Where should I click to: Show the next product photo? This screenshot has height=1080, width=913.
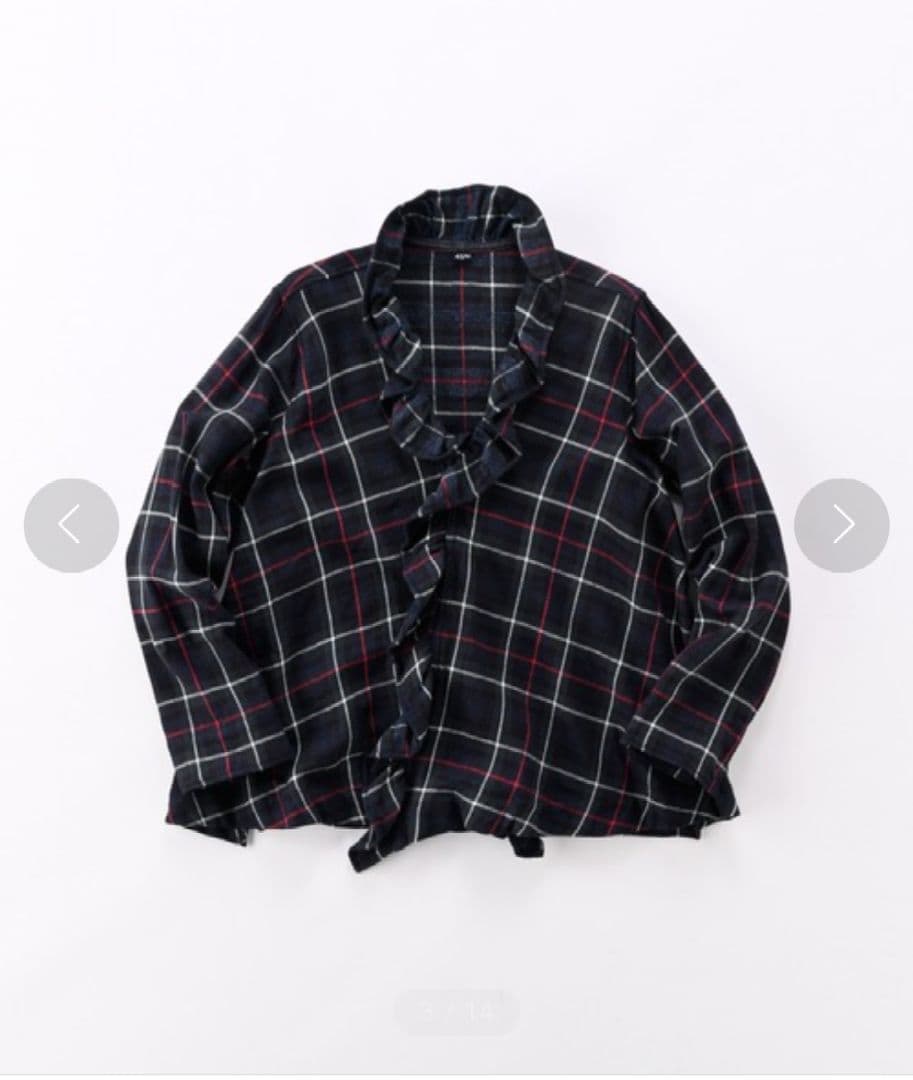click(x=841, y=525)
